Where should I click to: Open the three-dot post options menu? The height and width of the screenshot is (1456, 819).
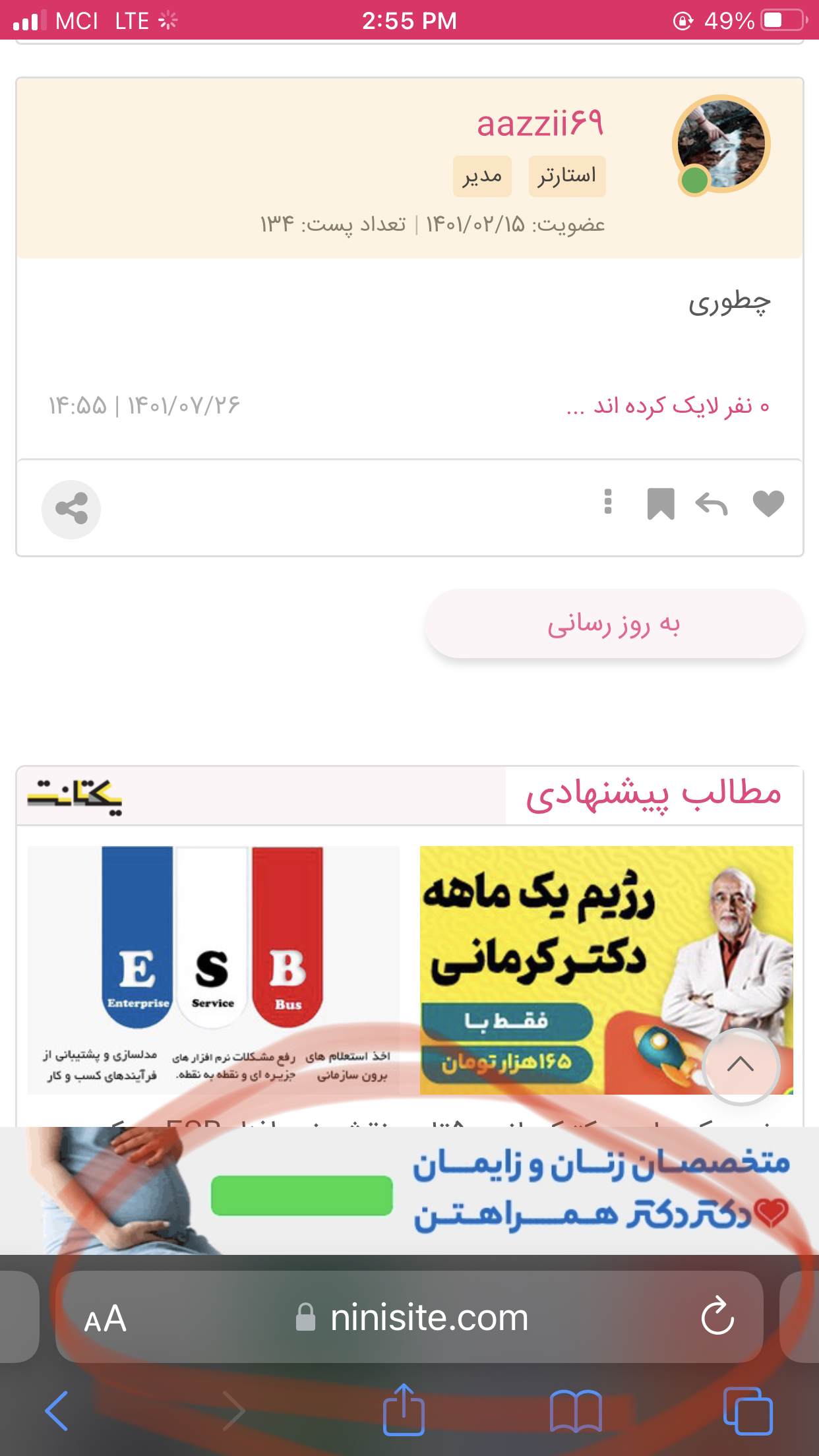(608, 502)
